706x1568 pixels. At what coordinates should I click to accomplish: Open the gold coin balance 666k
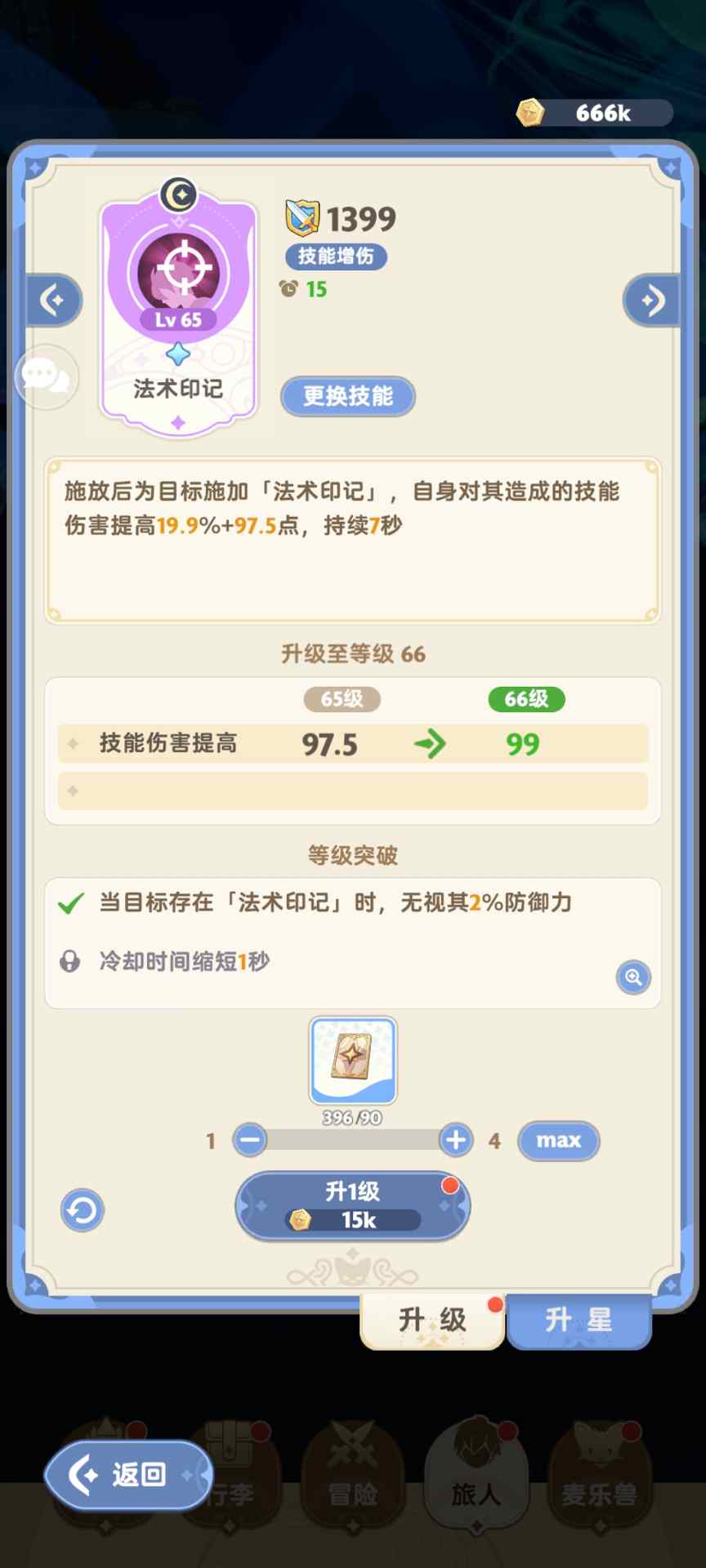(x=595, y=113)
